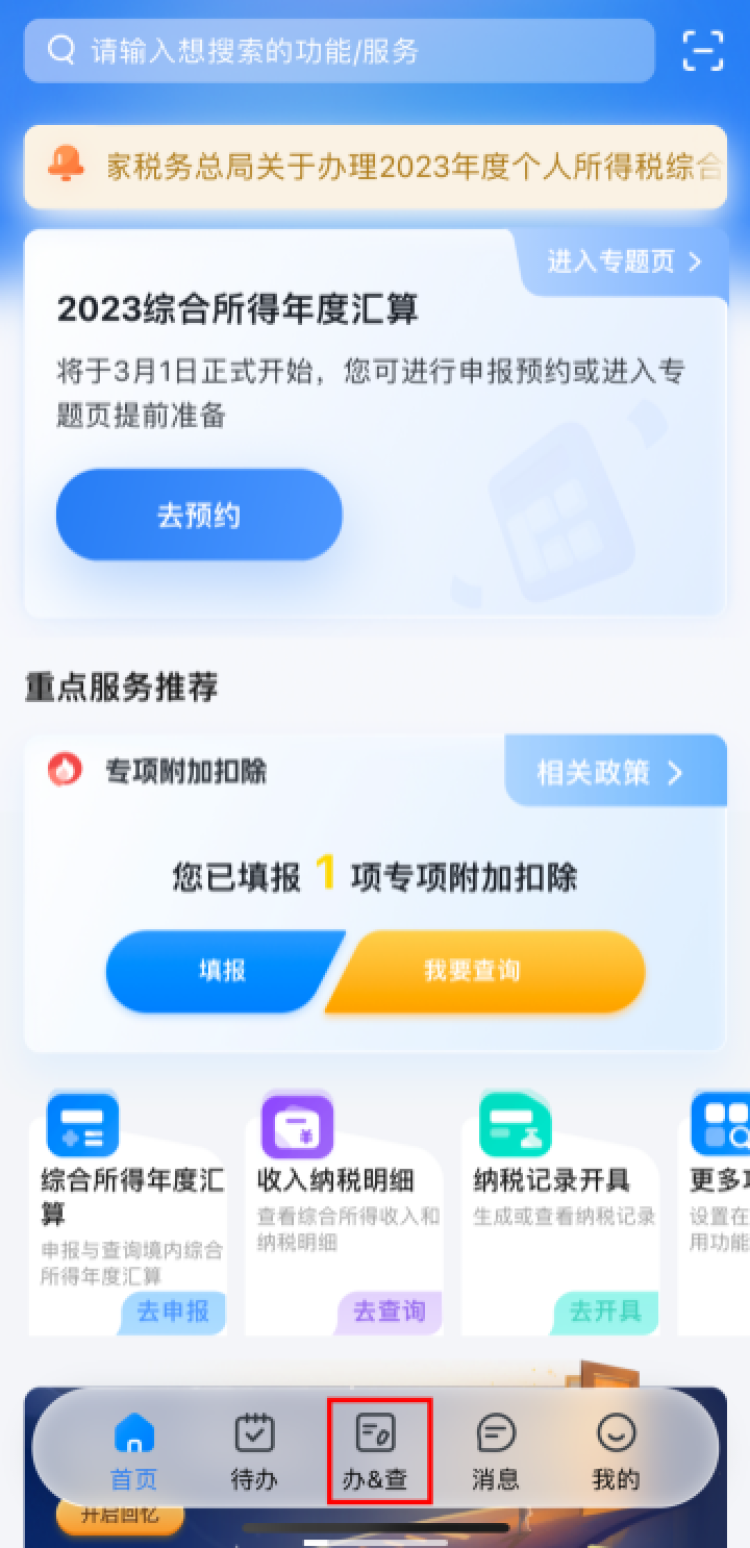Switch to the 首页 tab

point(134,1452)
